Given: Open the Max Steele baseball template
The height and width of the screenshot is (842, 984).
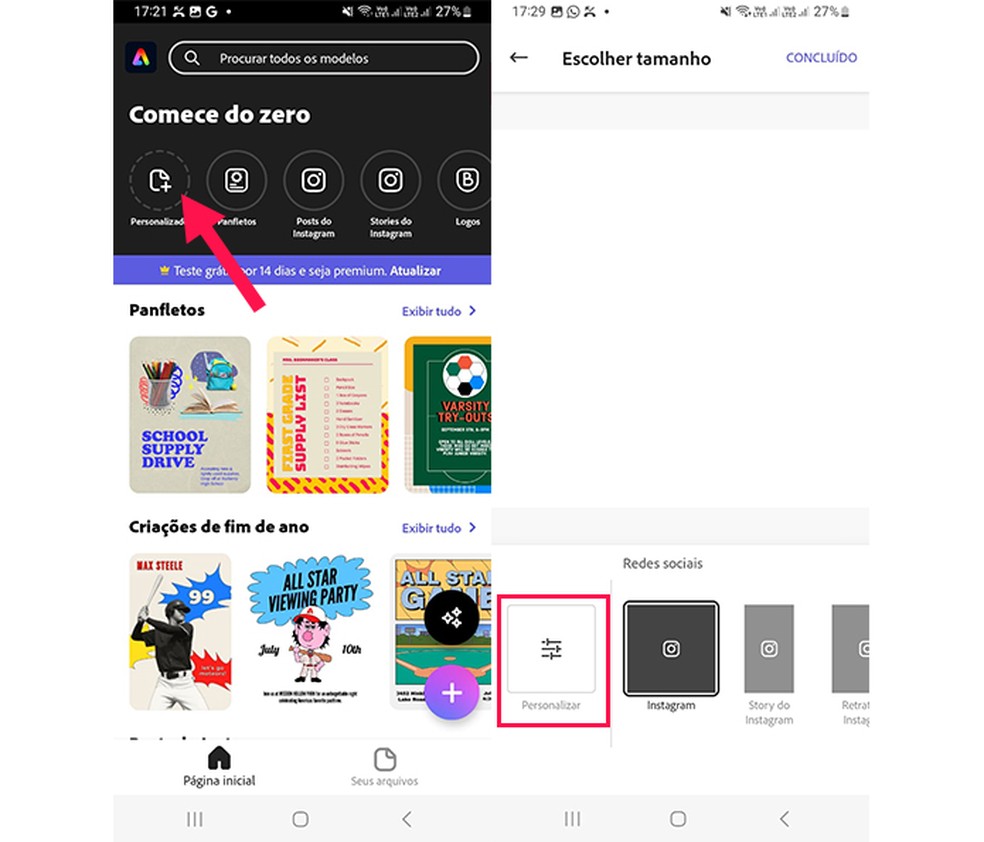Looking at the screenshot, I should click(181, 630).
